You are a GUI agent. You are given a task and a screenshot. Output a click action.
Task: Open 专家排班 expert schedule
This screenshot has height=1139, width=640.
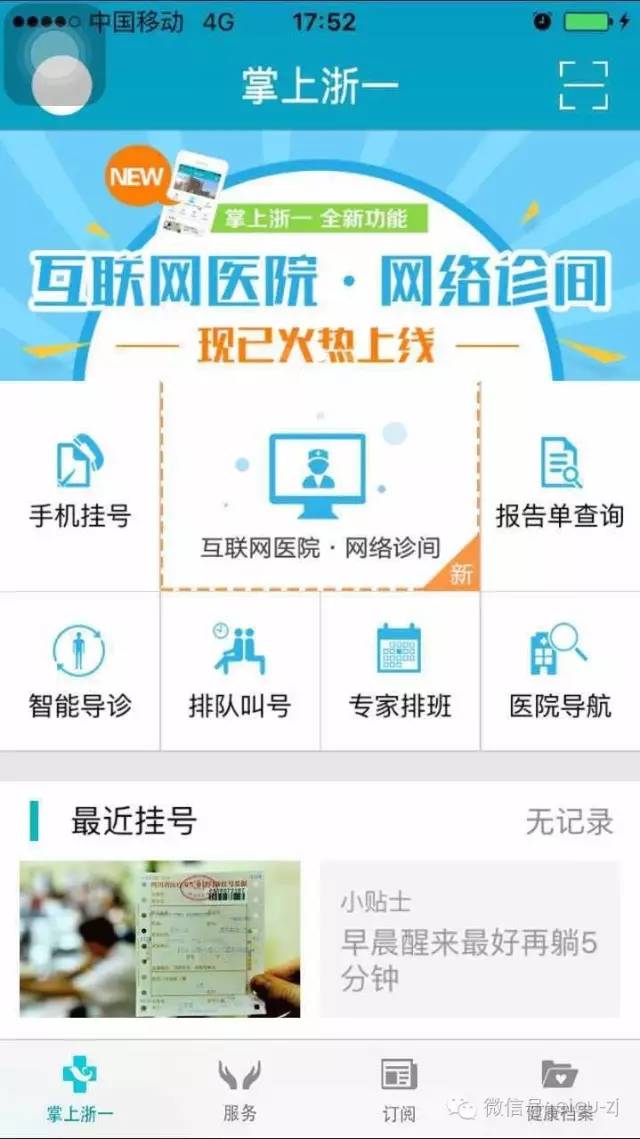[400, 671]
